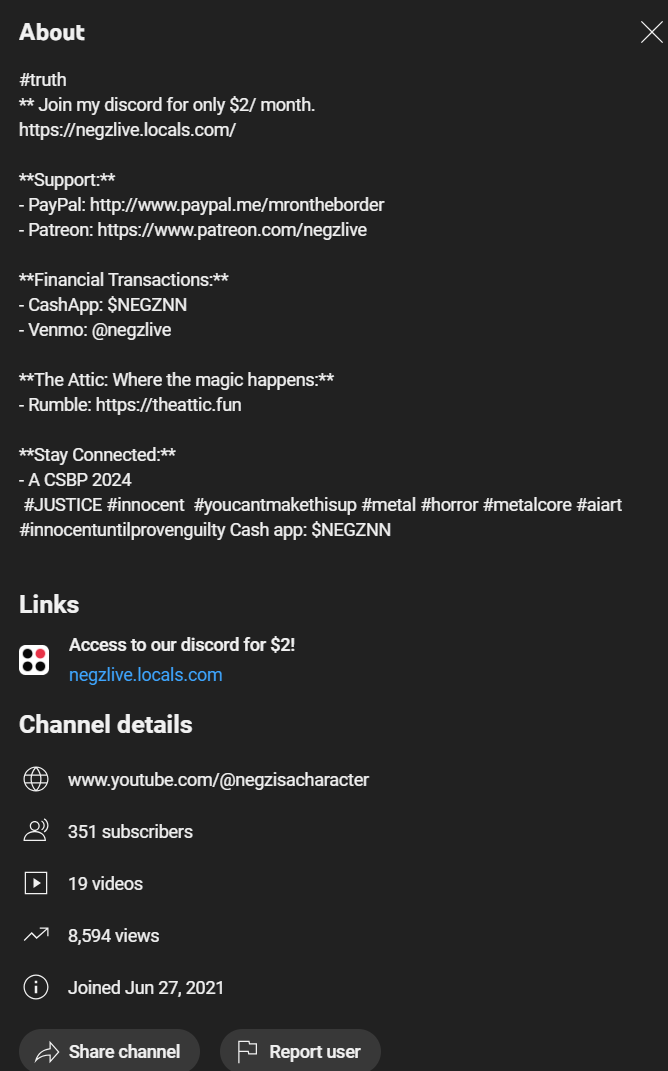Tap the Share channel button
This screenshot has height=1071, width=668.
point(109,1051)
